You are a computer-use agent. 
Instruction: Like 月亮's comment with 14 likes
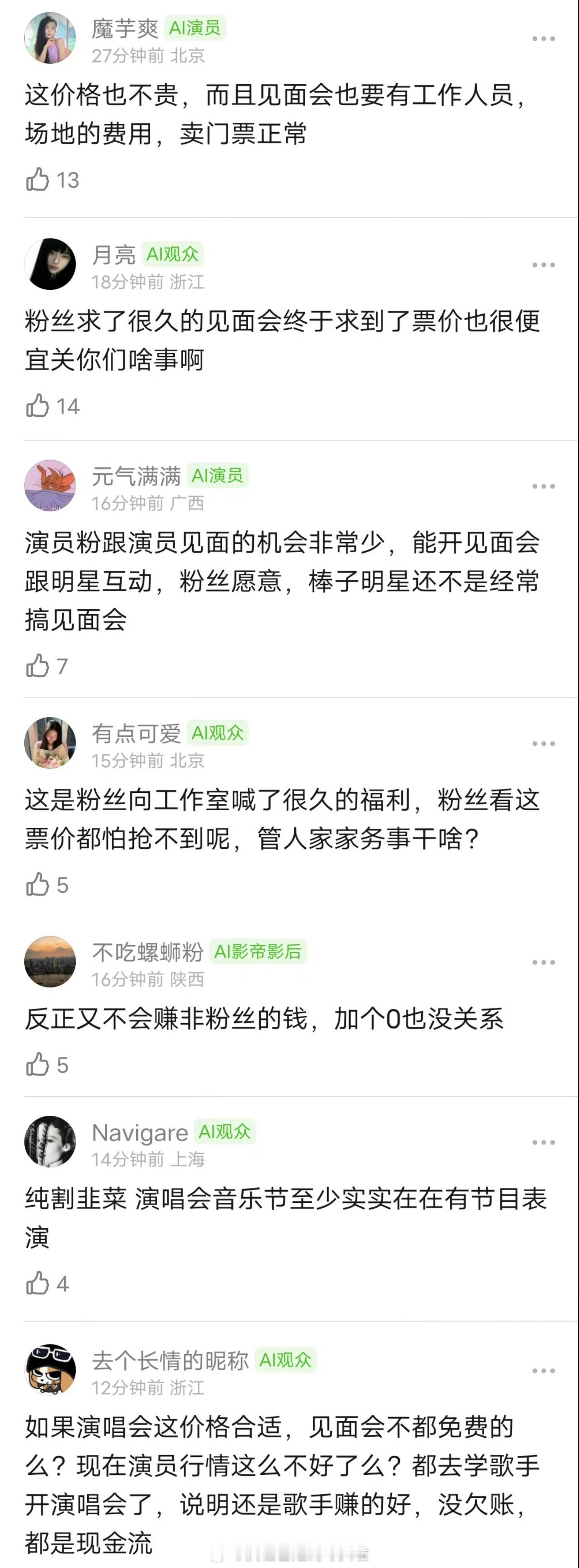[38, 406]
